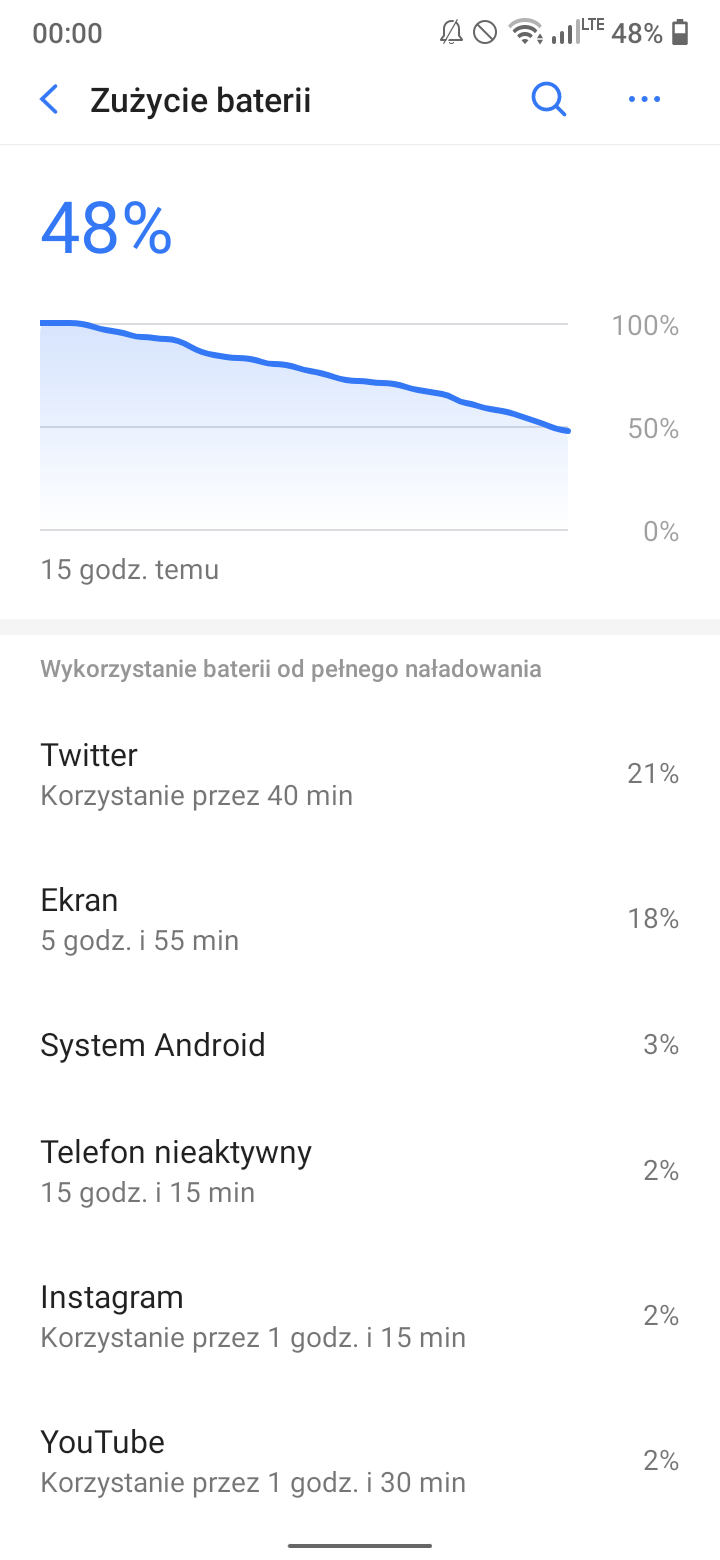Open Instagram battery usage details

360,1316
